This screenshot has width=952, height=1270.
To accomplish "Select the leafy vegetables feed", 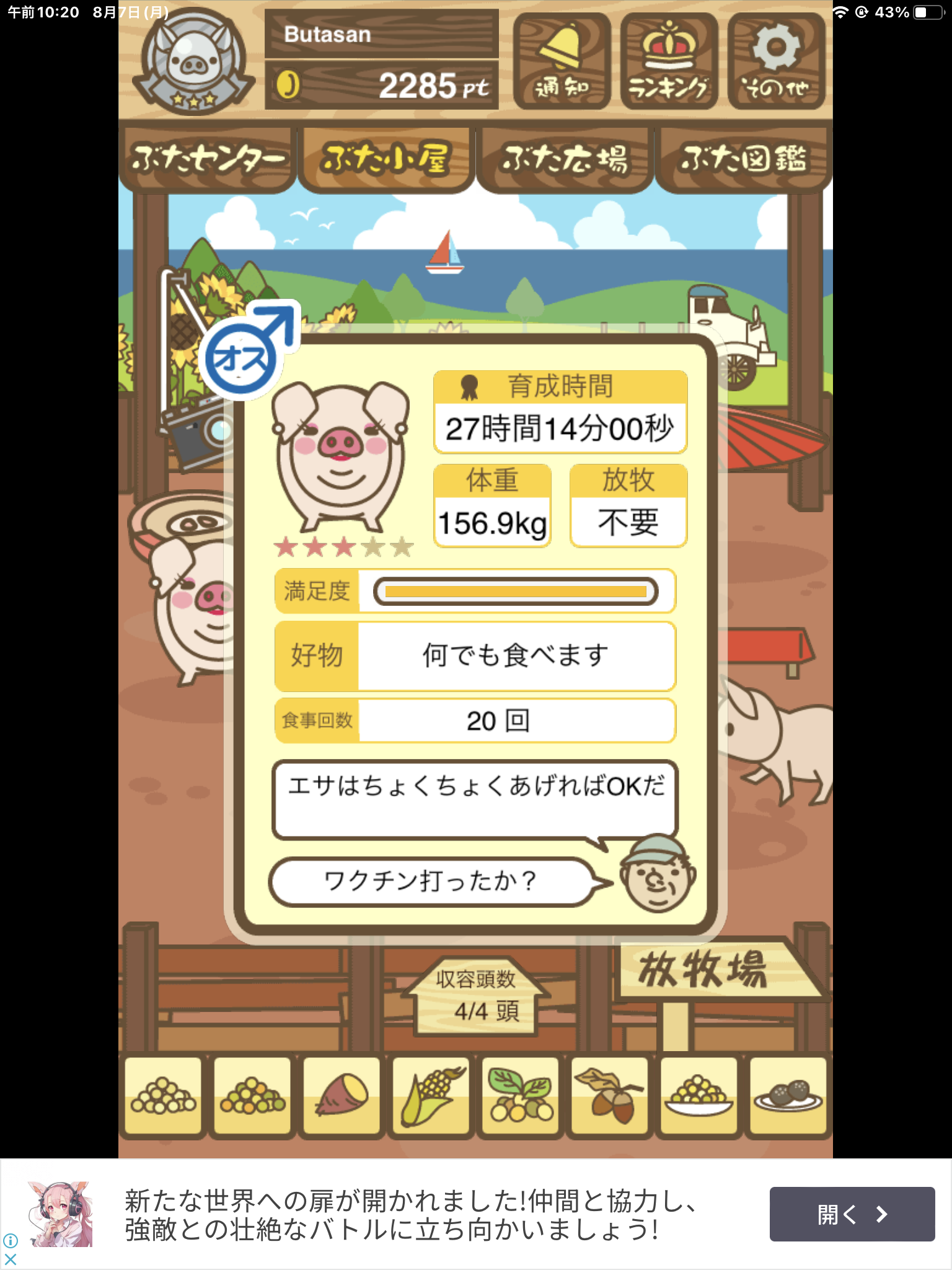I will [520, 1098].
